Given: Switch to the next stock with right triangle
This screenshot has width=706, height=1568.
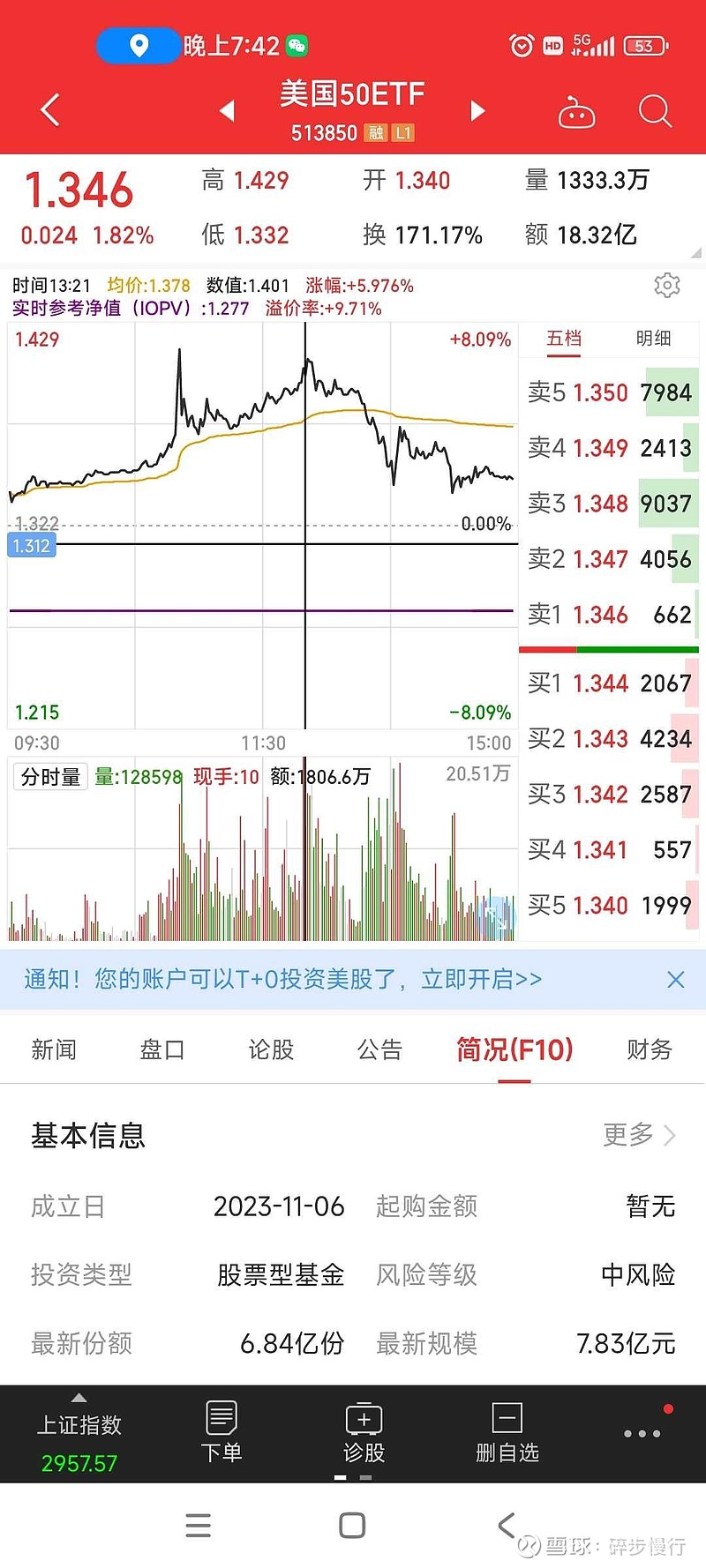Looking at the screenshot, I should 477,110.
